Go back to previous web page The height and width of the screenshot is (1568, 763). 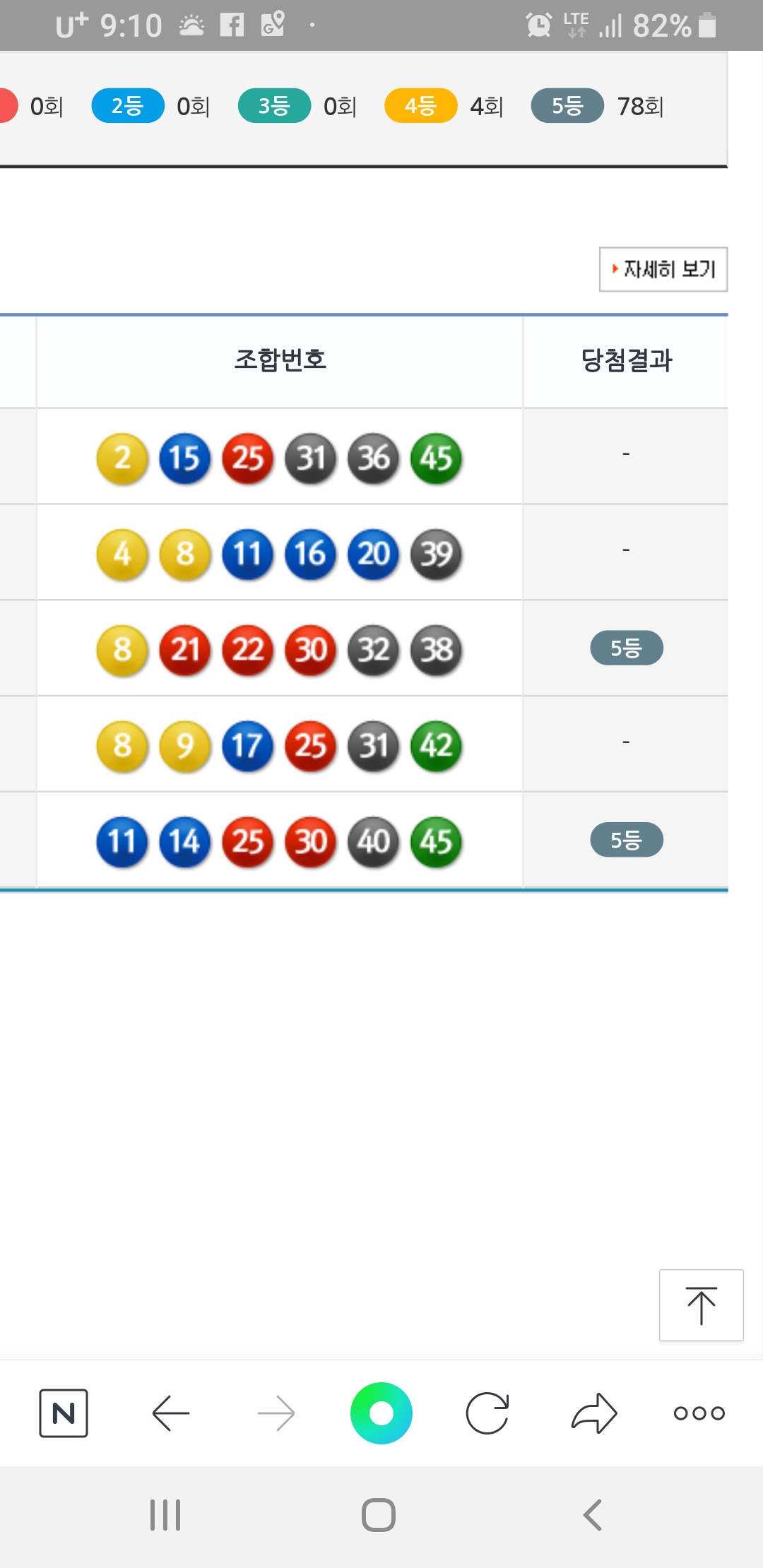coord(170,1413)
